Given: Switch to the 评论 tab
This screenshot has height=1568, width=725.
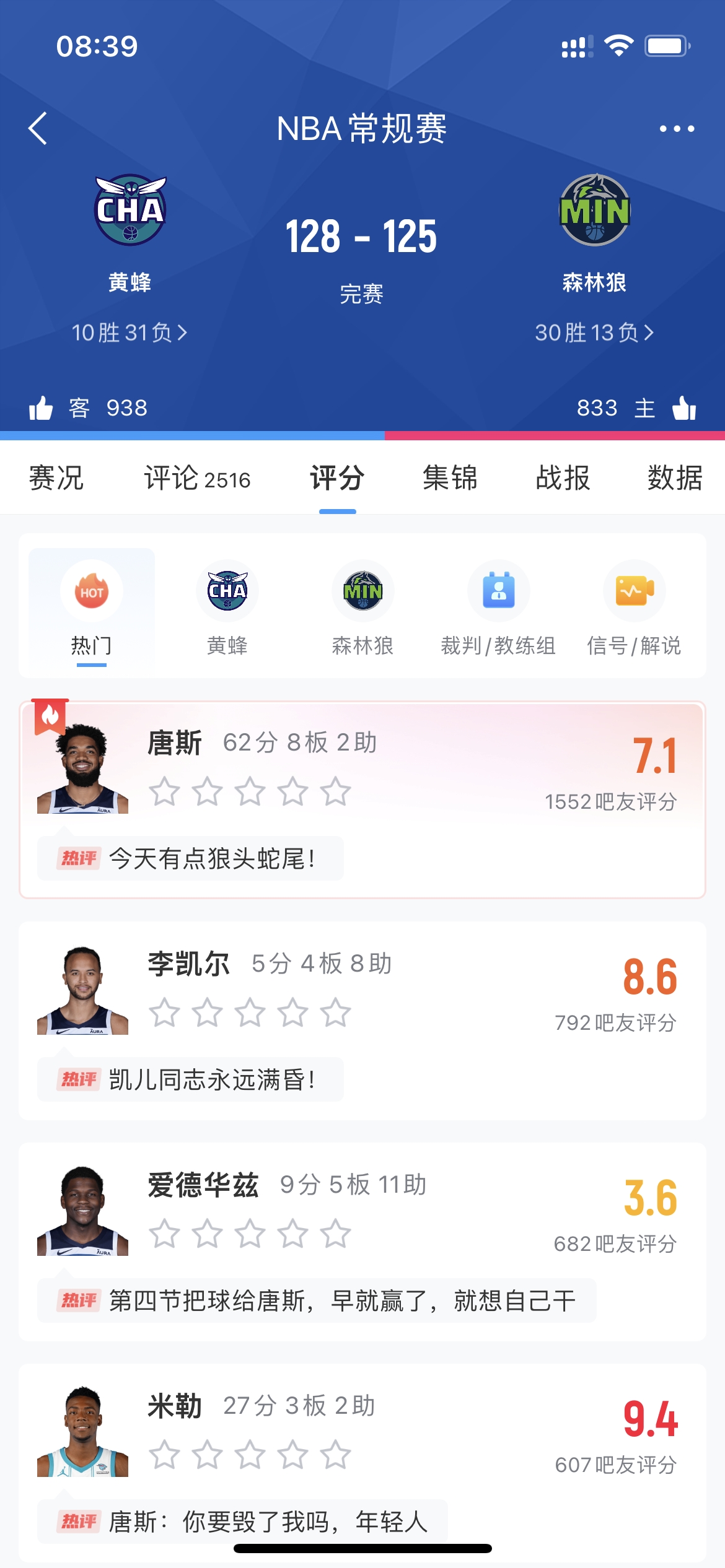Looking at the screenshot, I should click(196, 478).
